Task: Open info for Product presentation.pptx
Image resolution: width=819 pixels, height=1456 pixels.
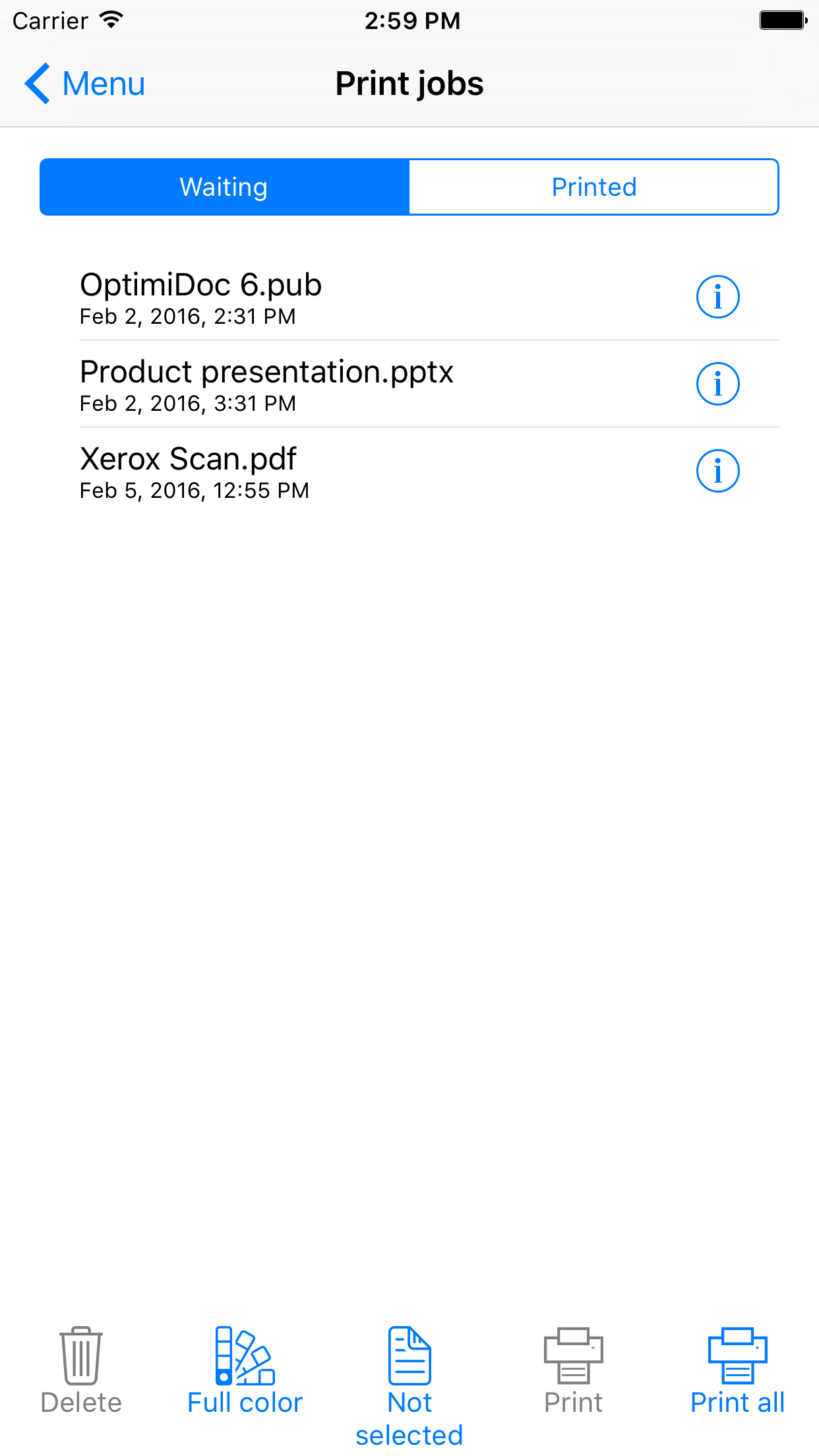Action: click(x=717, y=384)
